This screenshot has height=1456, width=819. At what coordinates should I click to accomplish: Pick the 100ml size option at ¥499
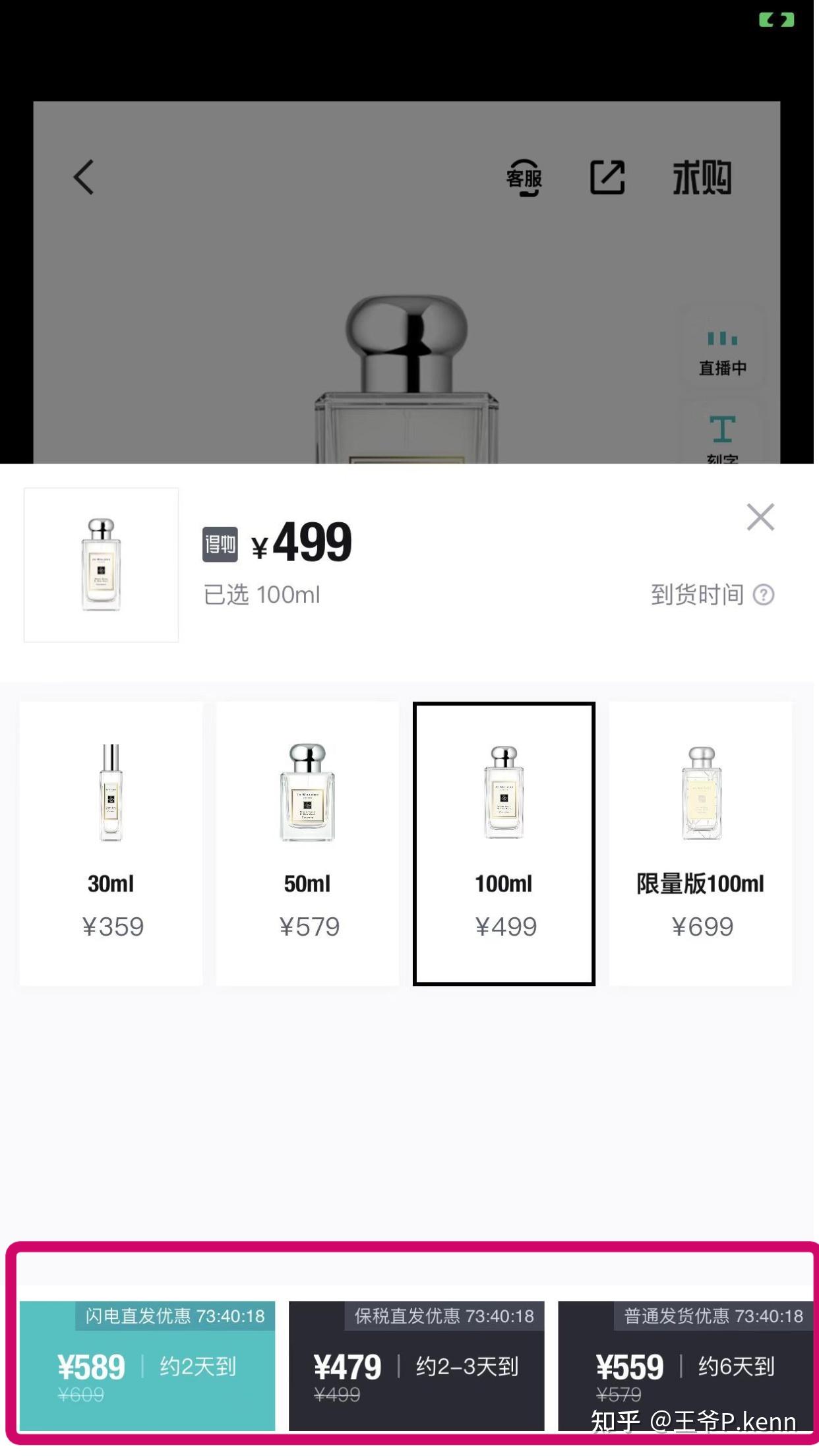pos(504,843)
